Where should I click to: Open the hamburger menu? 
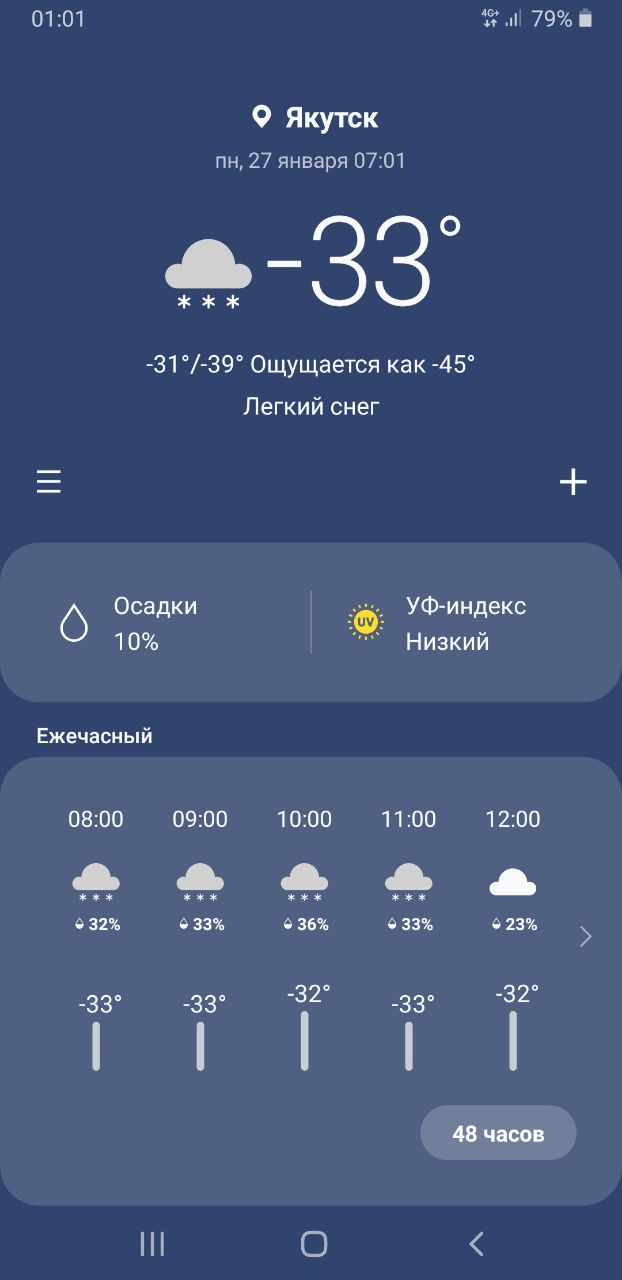coord(49,482)
